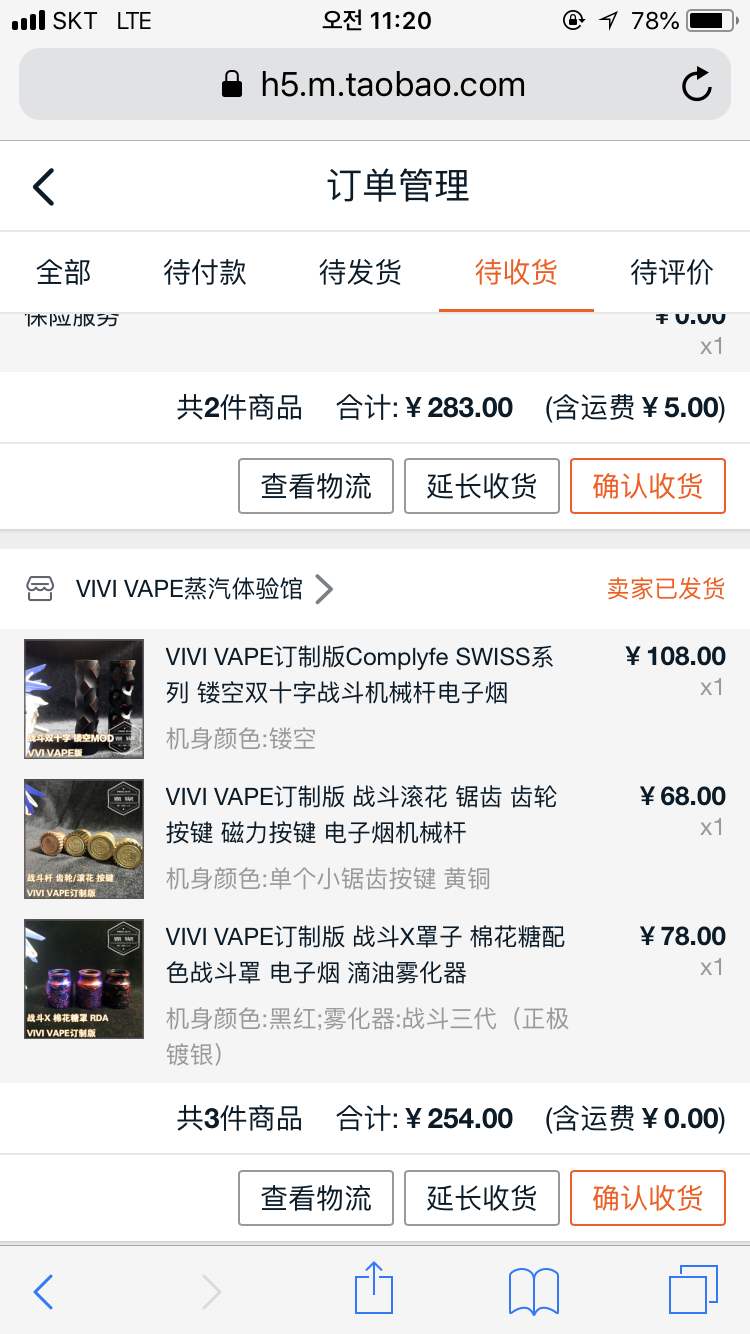Open the VIVI VAPE蒸汽体验馆 shop

pyautogui.click(x=190, y=589)
